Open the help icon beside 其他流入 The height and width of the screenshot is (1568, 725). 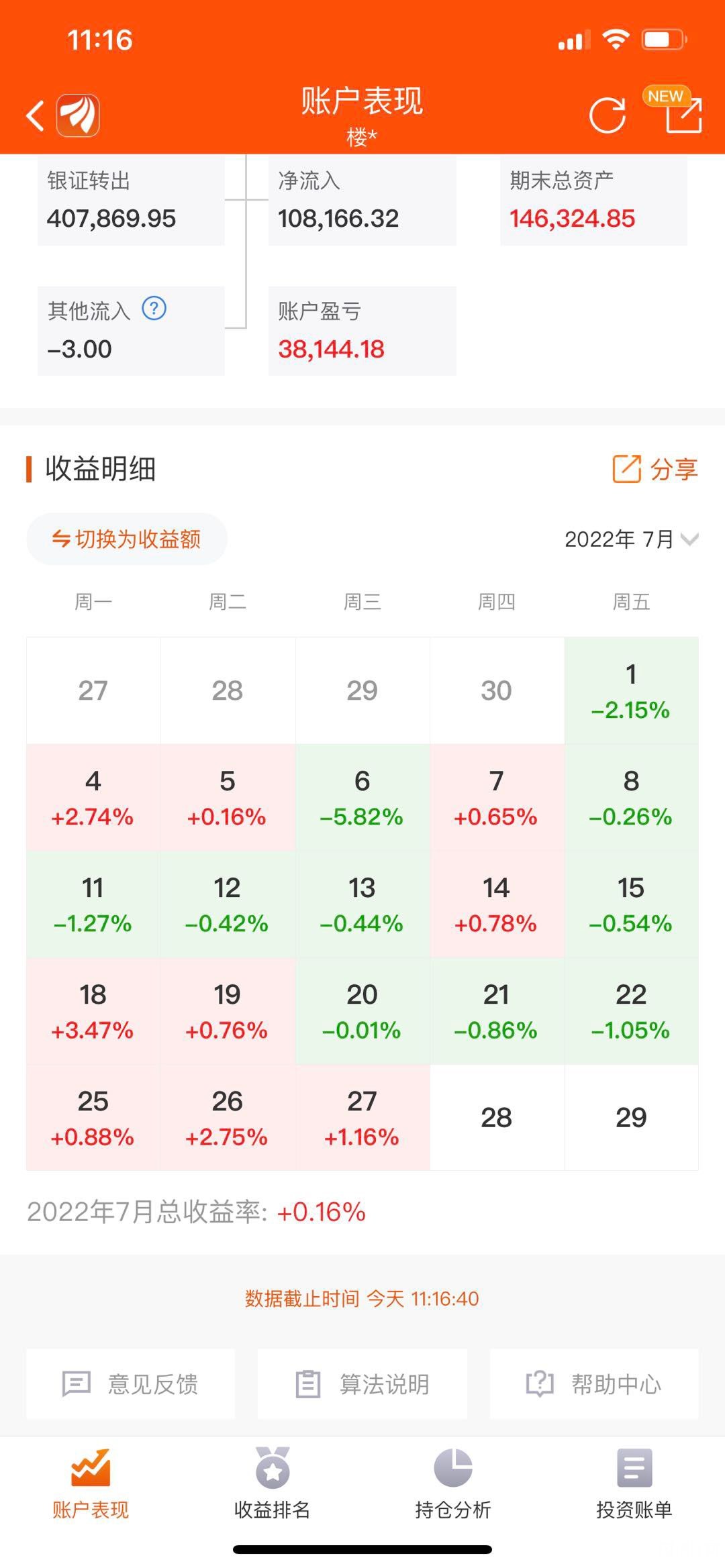(x=154, y=309)
